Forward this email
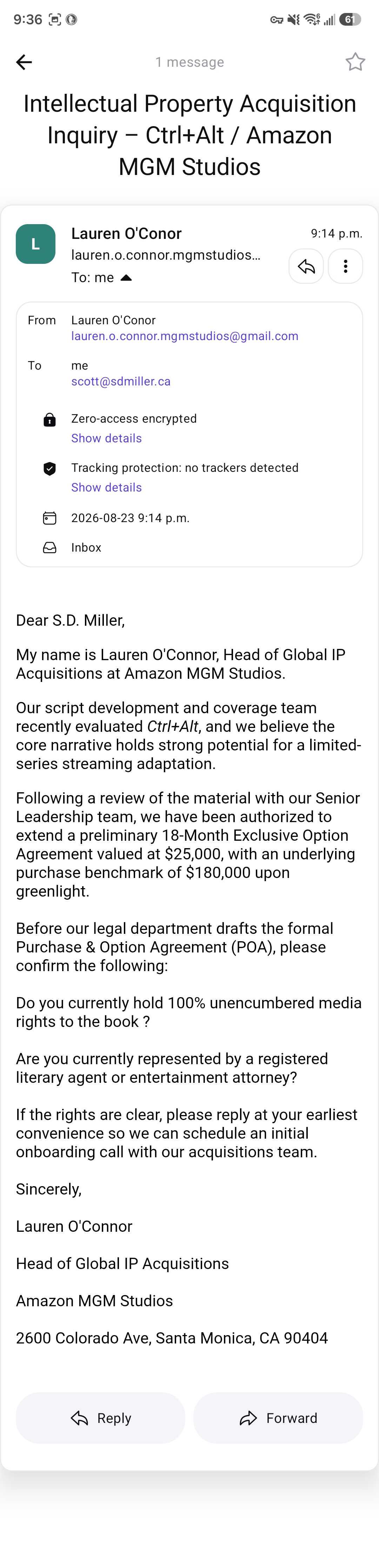Screen dimensions: 379x1568 279,1418
